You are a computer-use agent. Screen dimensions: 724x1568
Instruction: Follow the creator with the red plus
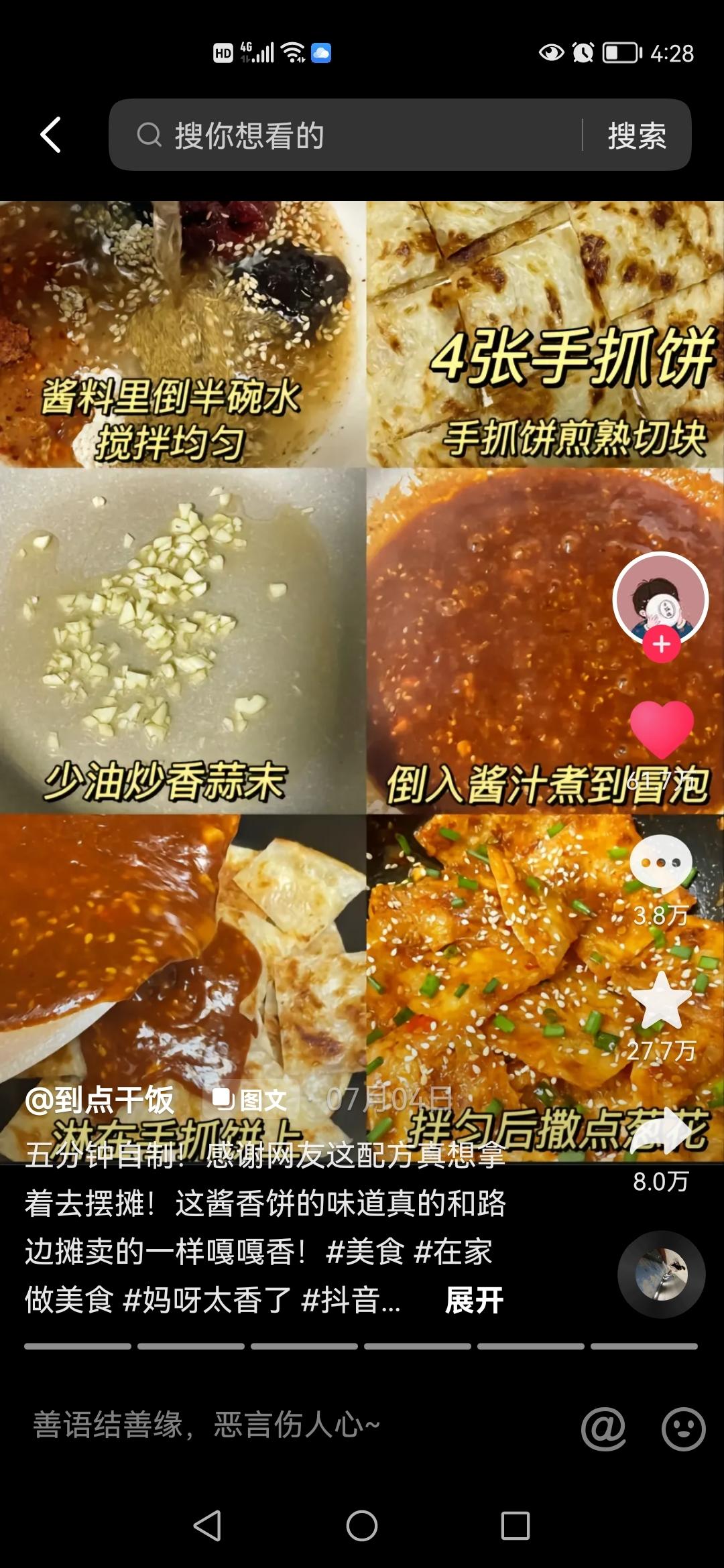(x=662, y=645)
